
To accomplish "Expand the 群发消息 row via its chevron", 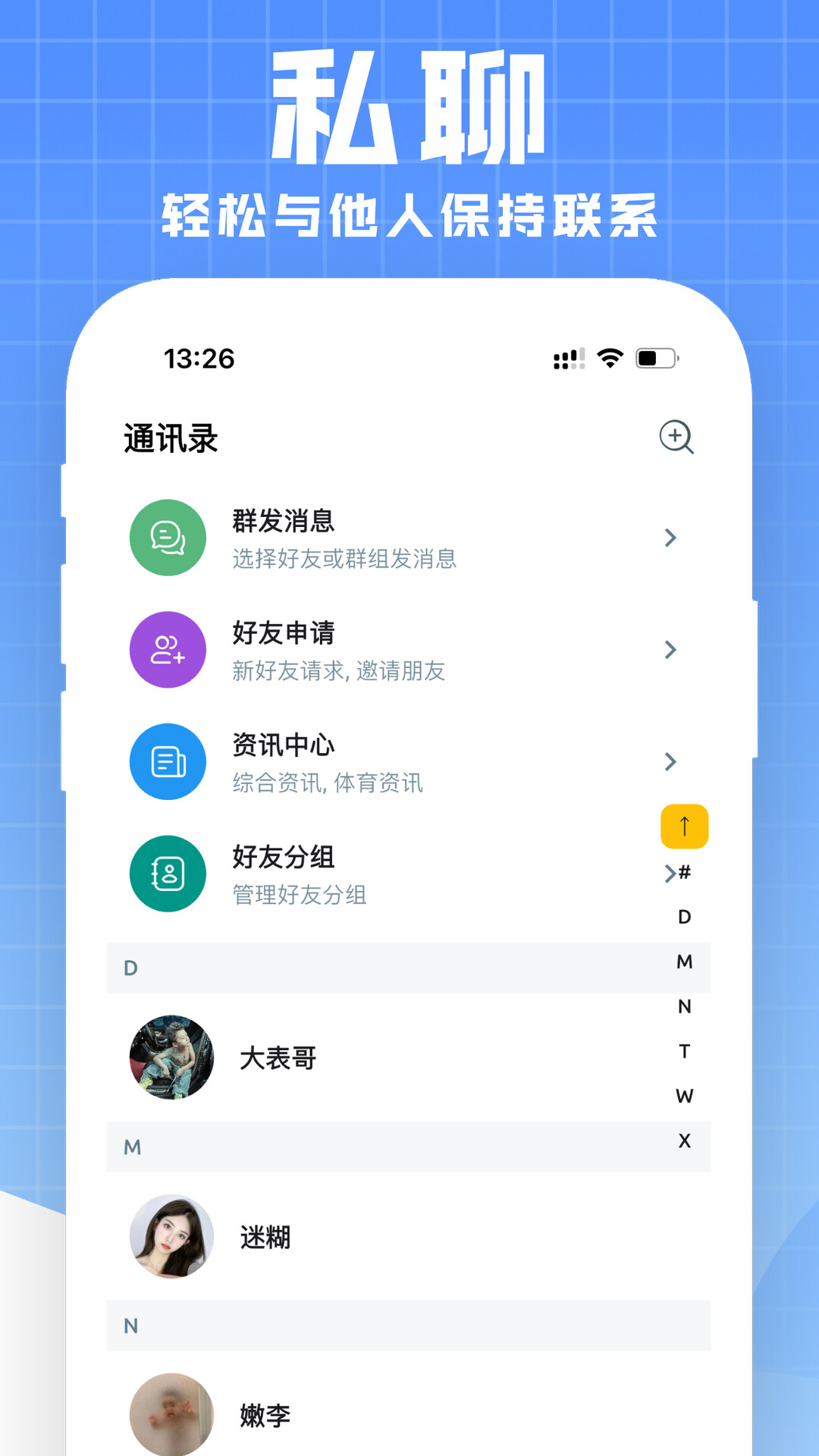I will [x=670, y=537].
